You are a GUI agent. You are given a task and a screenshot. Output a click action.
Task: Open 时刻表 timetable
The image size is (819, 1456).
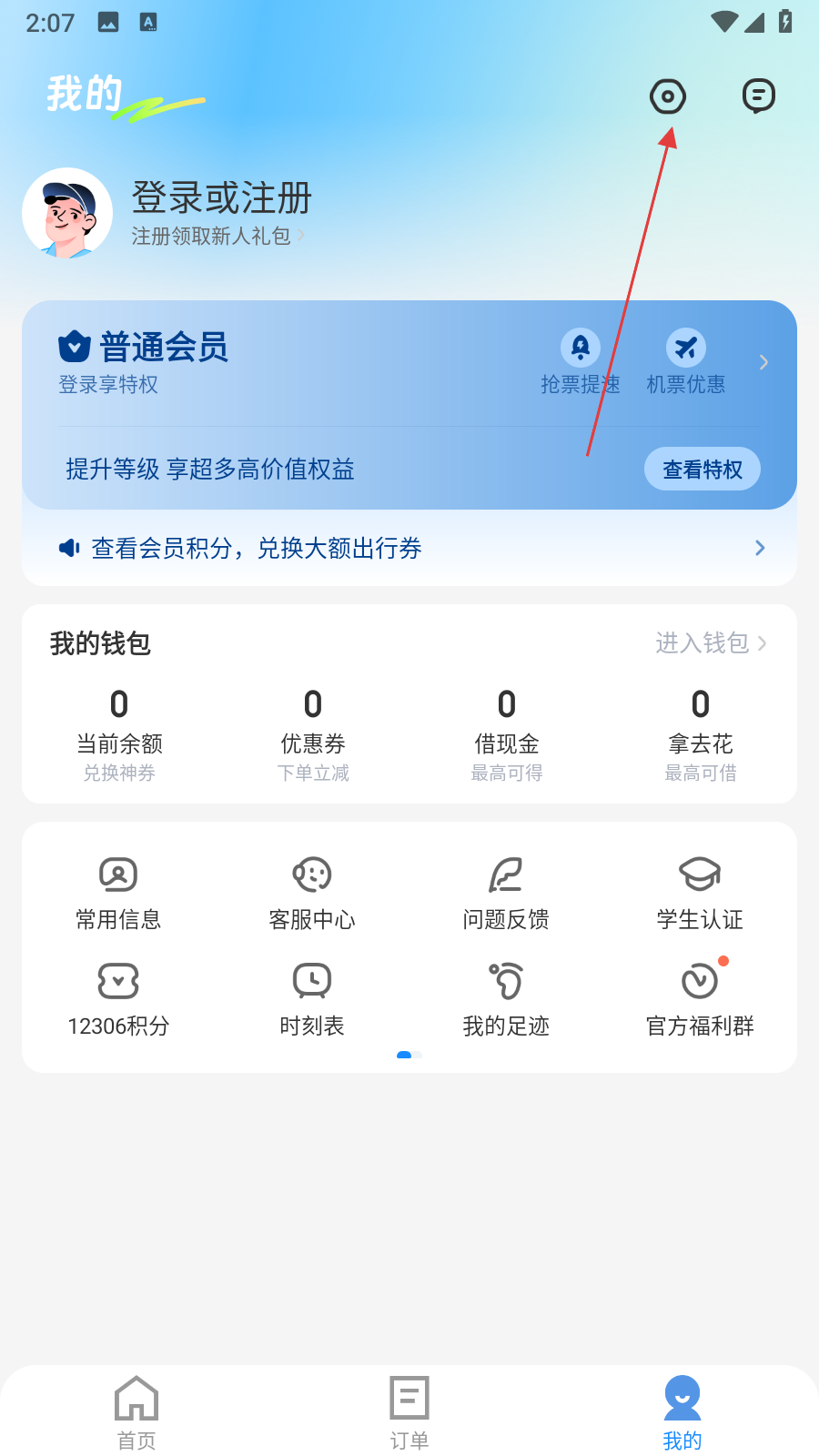pyautogui.click(x=312, y=999)
